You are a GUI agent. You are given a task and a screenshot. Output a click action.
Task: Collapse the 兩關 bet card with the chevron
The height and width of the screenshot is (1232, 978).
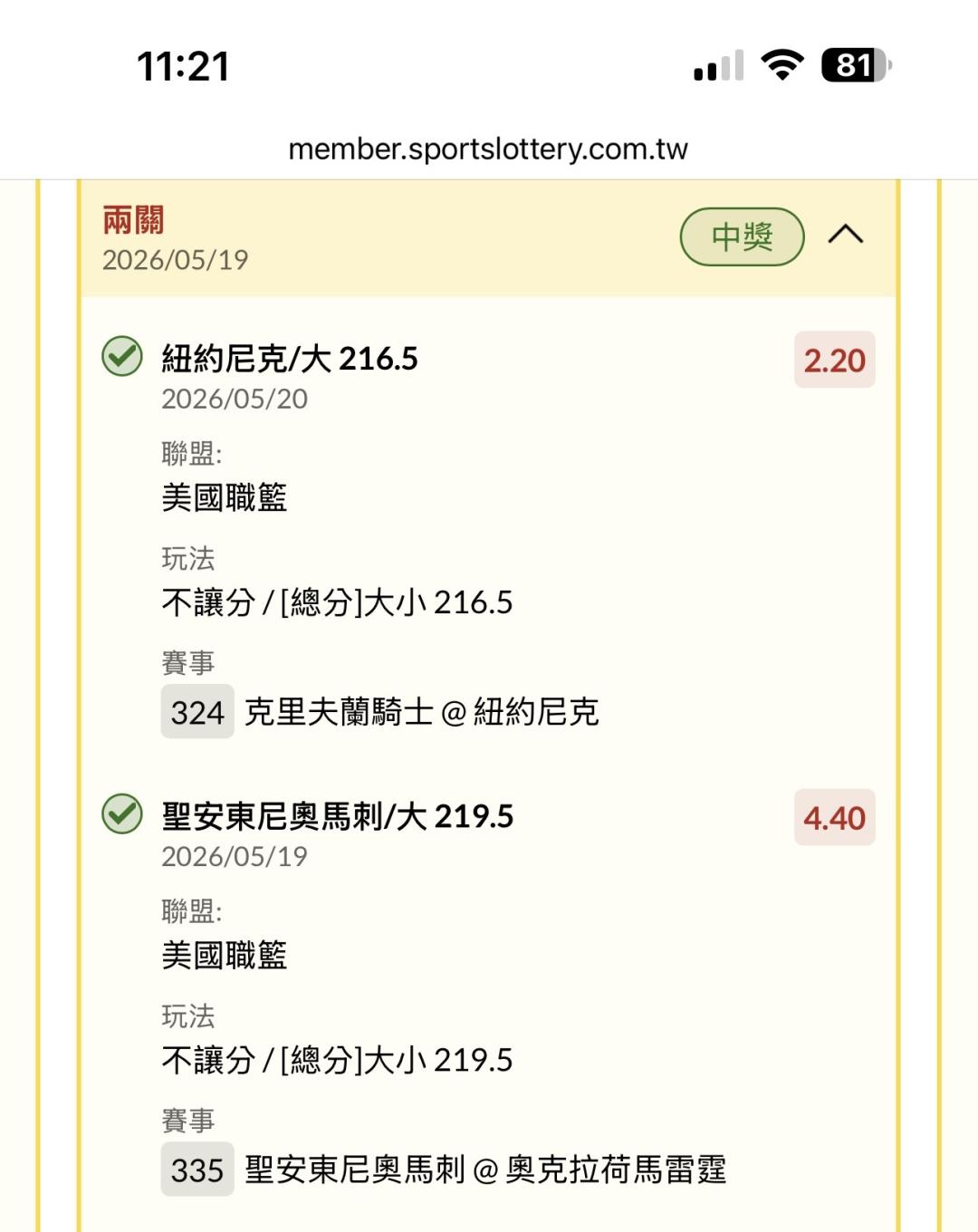pyautogui.click(x=846, y=236)
